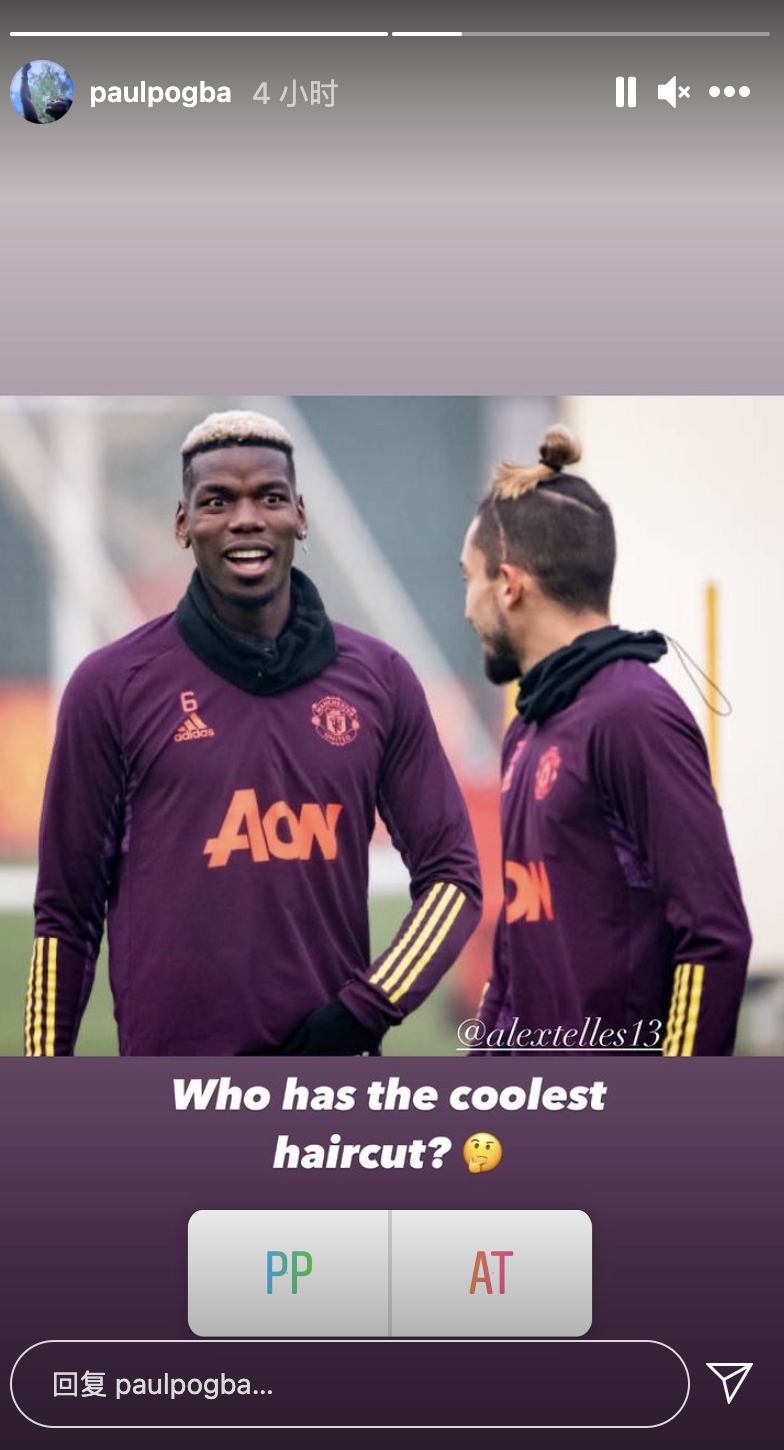Open paulpogba's profile picture
784x1450 pixels.
point(42,92)
